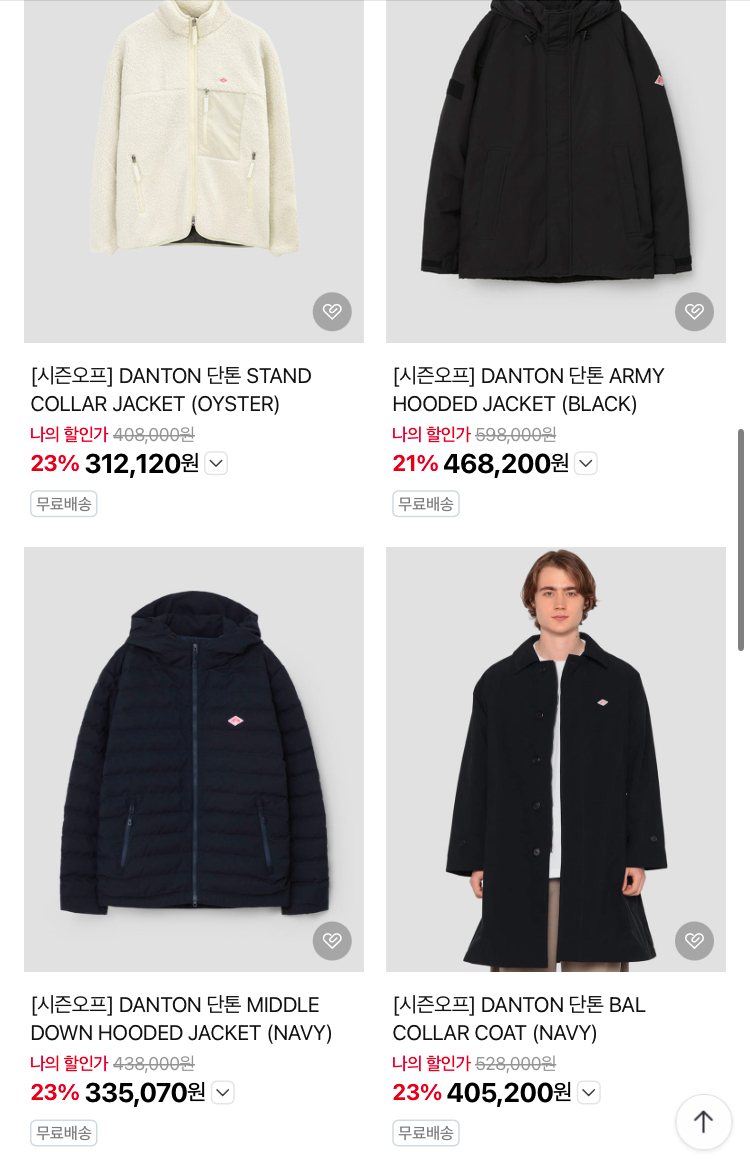Expand discount details next to 405,200원
Image resolution: width=750 pixels, height=1174 pixels.
(x=589, y=1092)
